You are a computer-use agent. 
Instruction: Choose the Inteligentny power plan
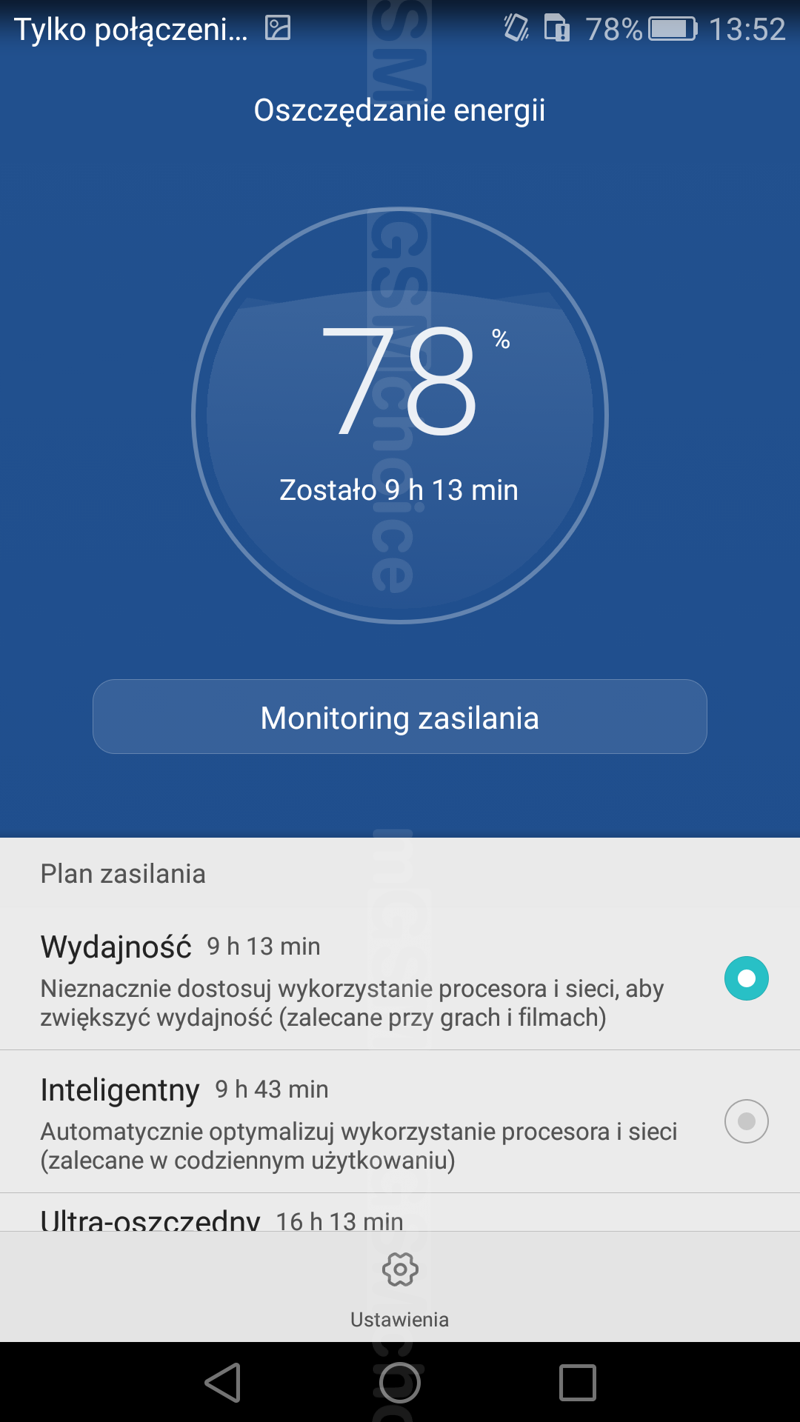pyautogui.click(x=400, y=1121)
